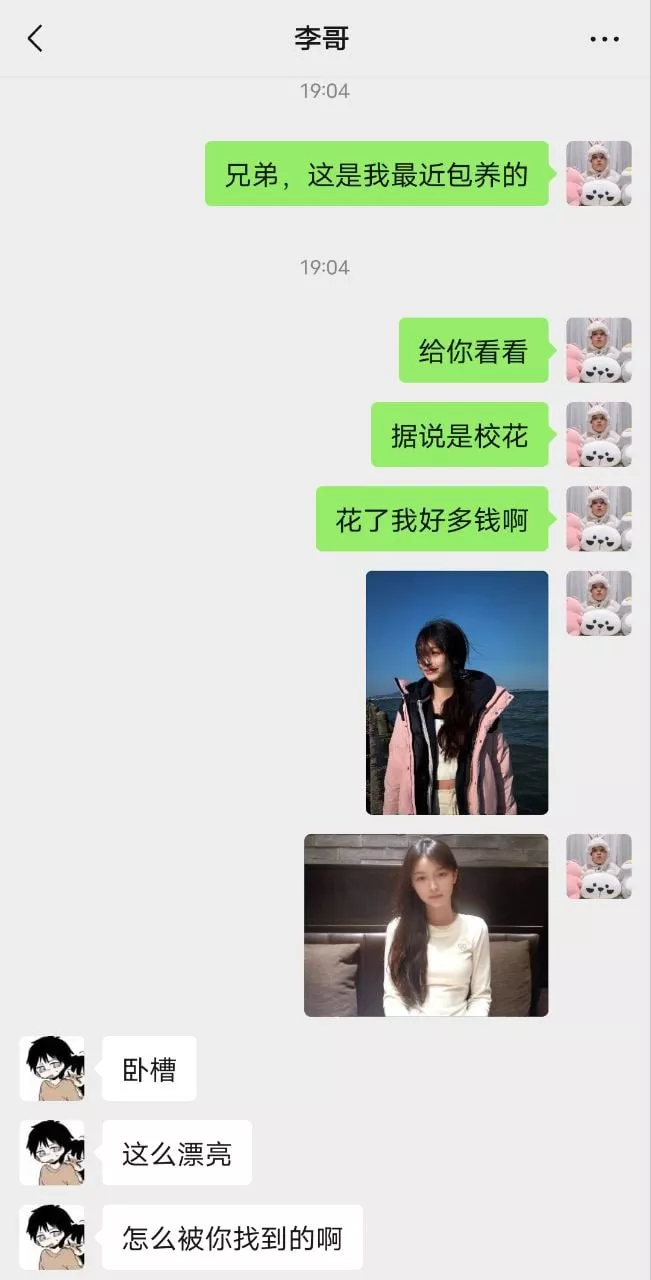
Task: View the photo of girl on the sofa
Action: (426, 925)
